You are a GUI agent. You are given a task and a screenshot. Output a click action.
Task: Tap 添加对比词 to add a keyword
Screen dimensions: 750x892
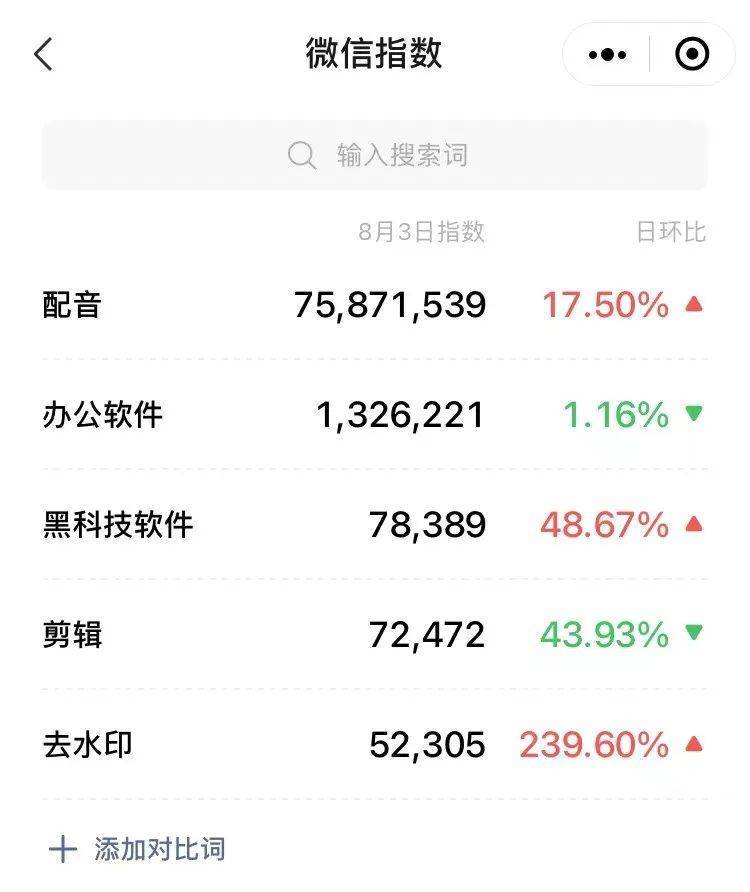pos(140,849)
